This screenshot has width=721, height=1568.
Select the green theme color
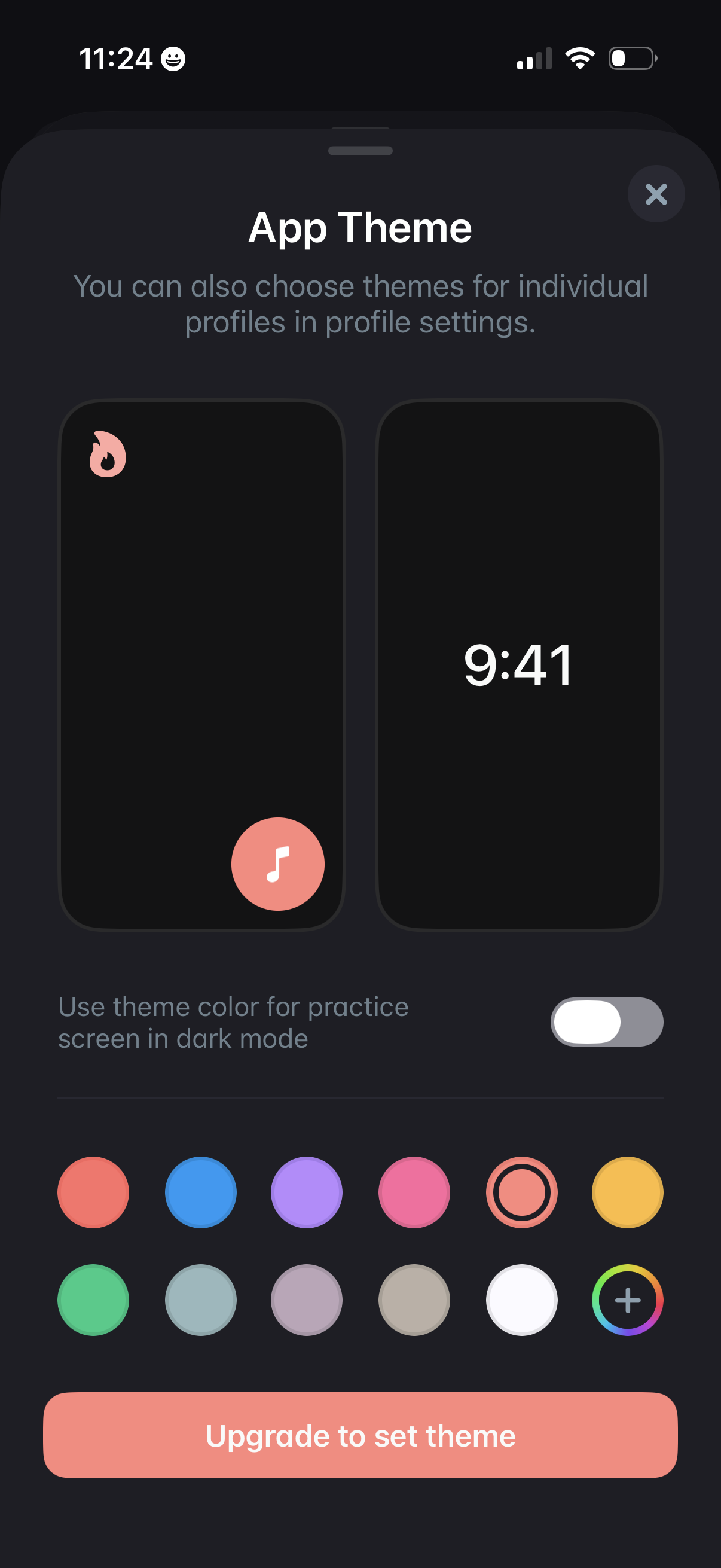93,1299
